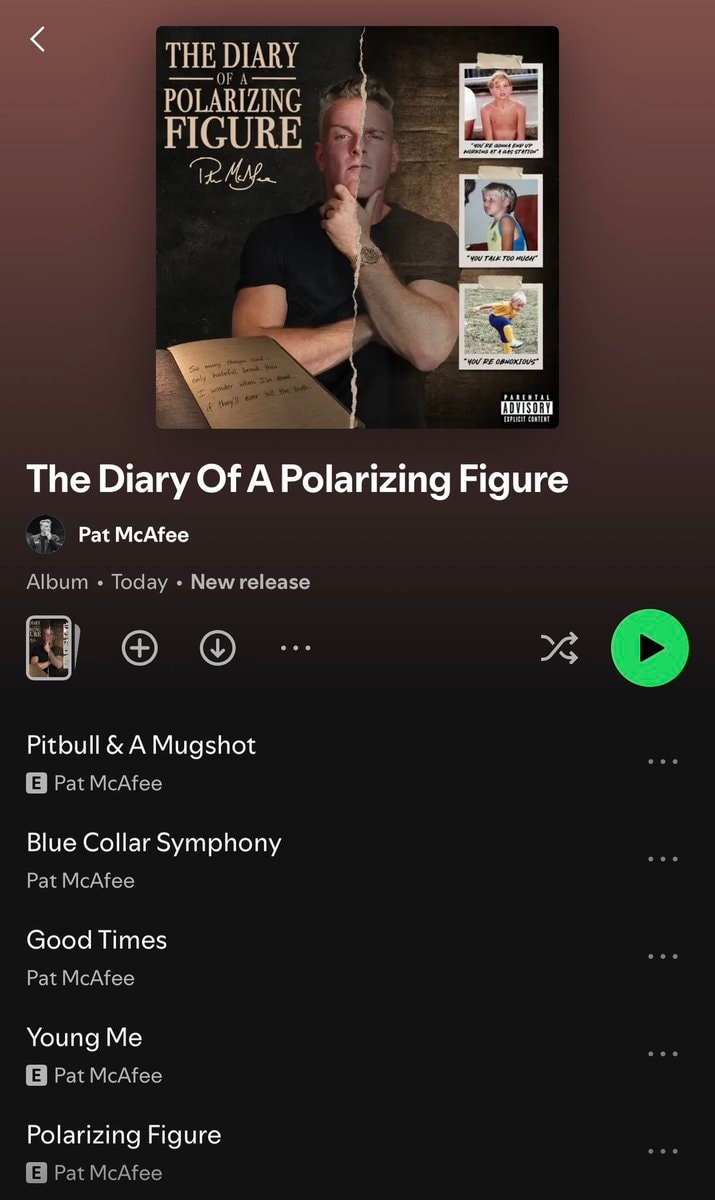Play the album with the green button
715x1200 pixels.
pos(650,648)
